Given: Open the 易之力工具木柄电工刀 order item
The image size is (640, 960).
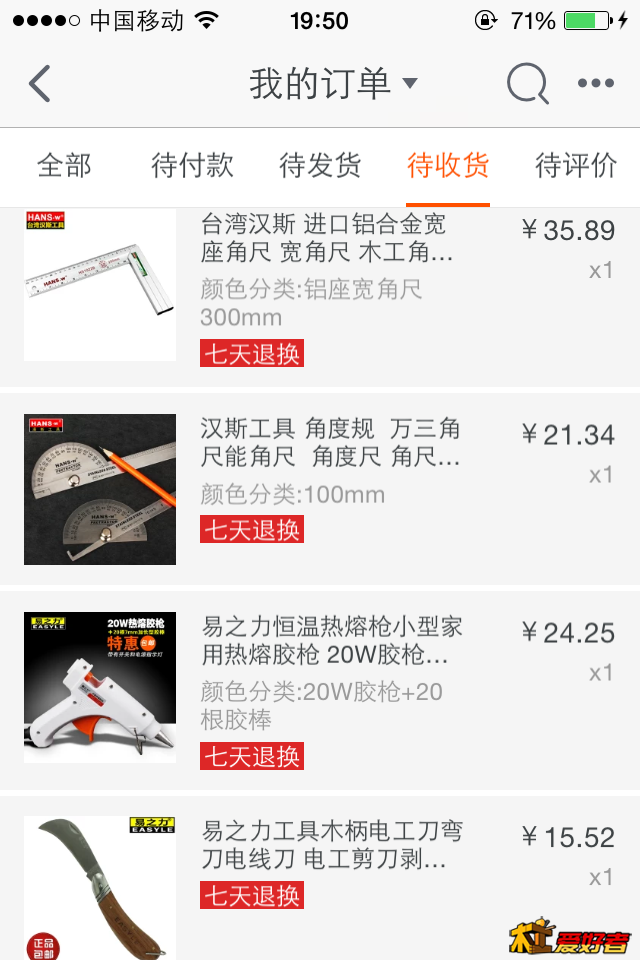Looking at the screenshot, I should tap(332, 845).
